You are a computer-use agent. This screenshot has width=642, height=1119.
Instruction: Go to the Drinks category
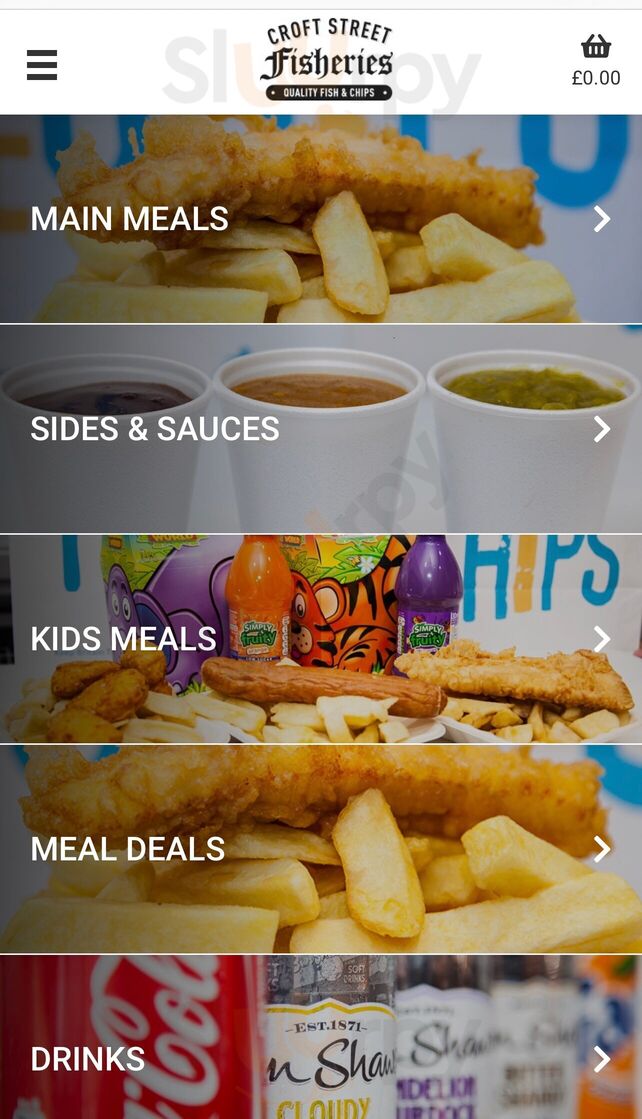point(320,1058)
